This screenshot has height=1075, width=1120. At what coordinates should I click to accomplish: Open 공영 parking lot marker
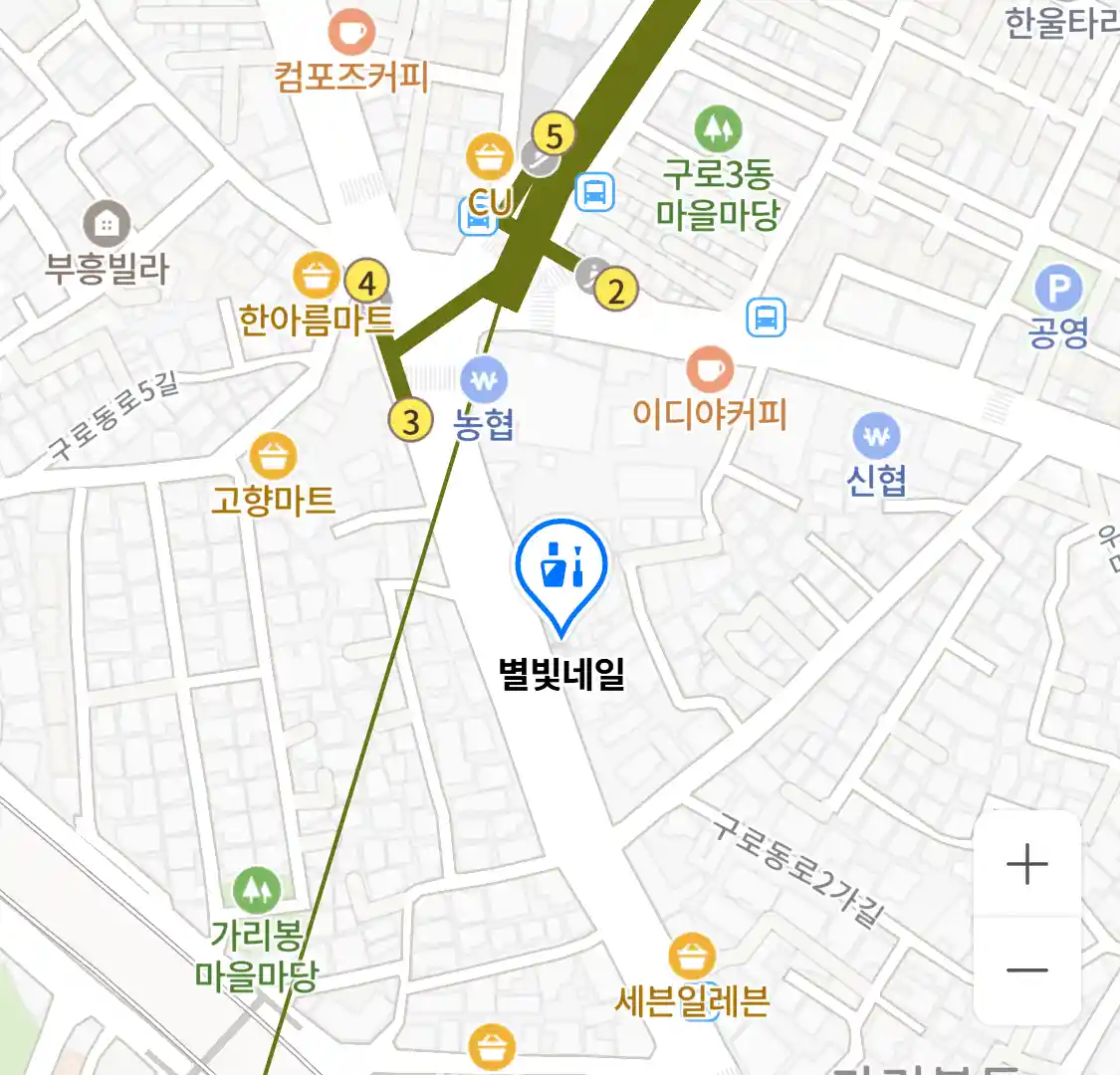coord(1057,290)
